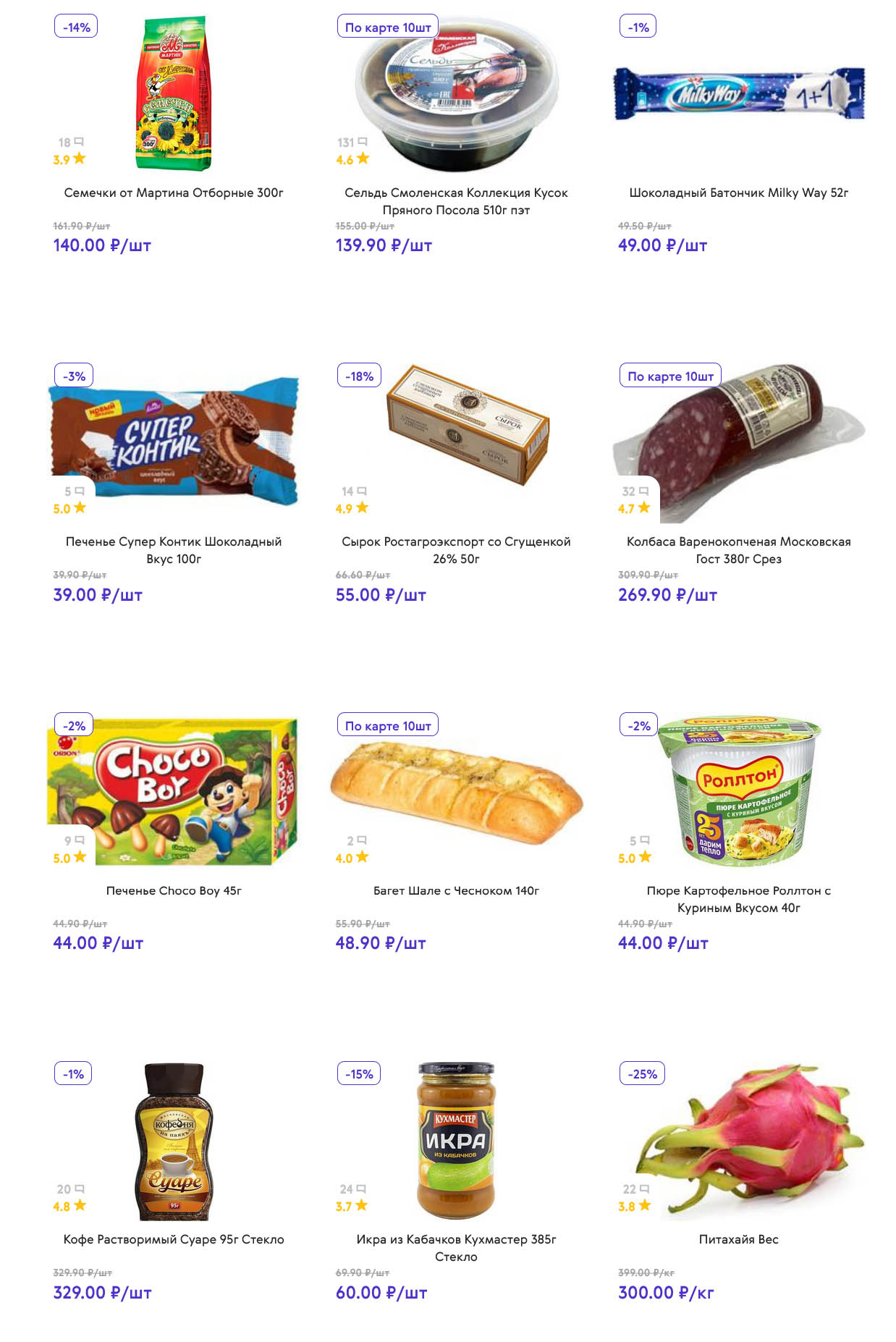Open Питахайя Вес product card

point(738,1239)
